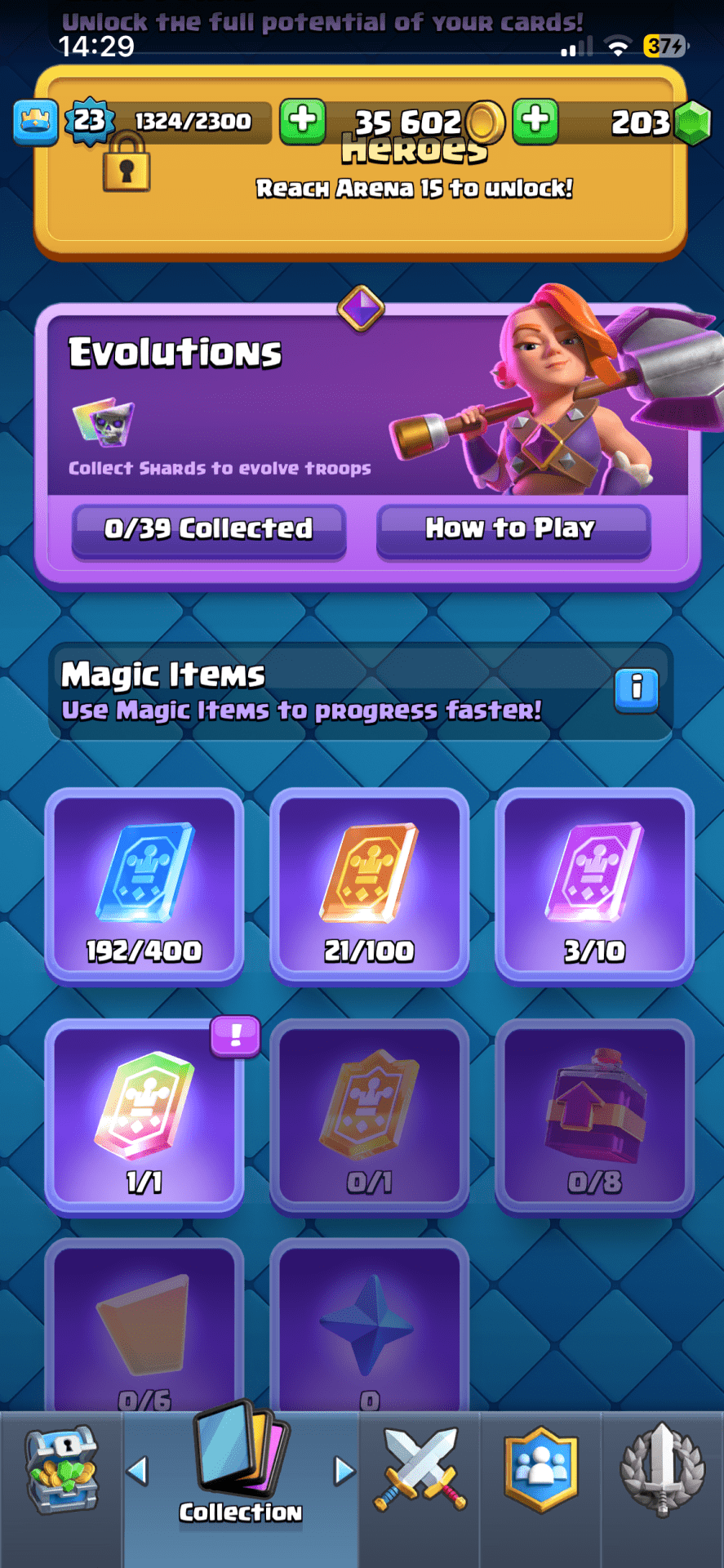Open the potion magic item 0/8
The image size is (724, 1568).
pos(594,1116)
